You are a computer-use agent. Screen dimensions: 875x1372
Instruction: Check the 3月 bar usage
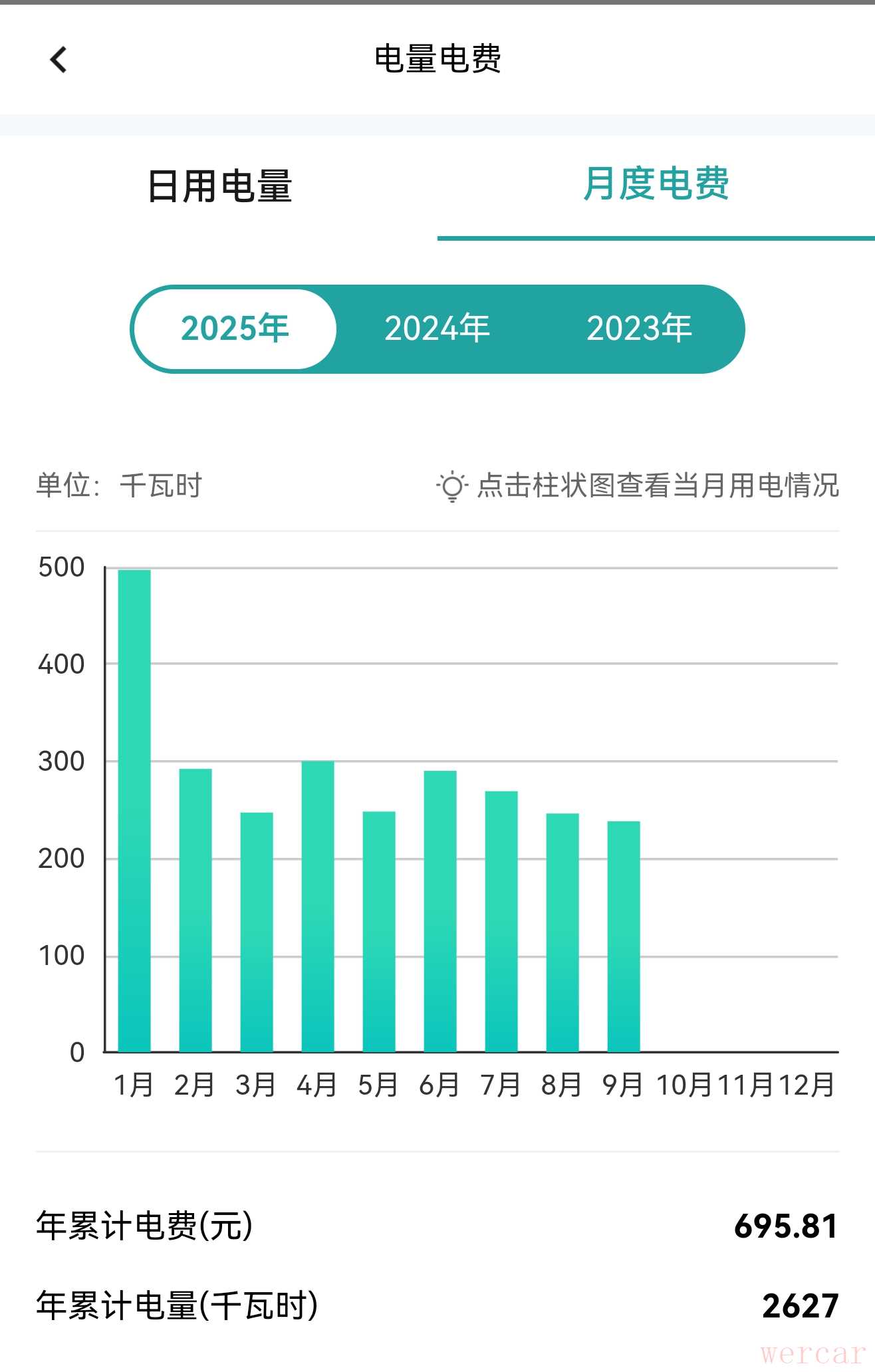tap(257, 931)
